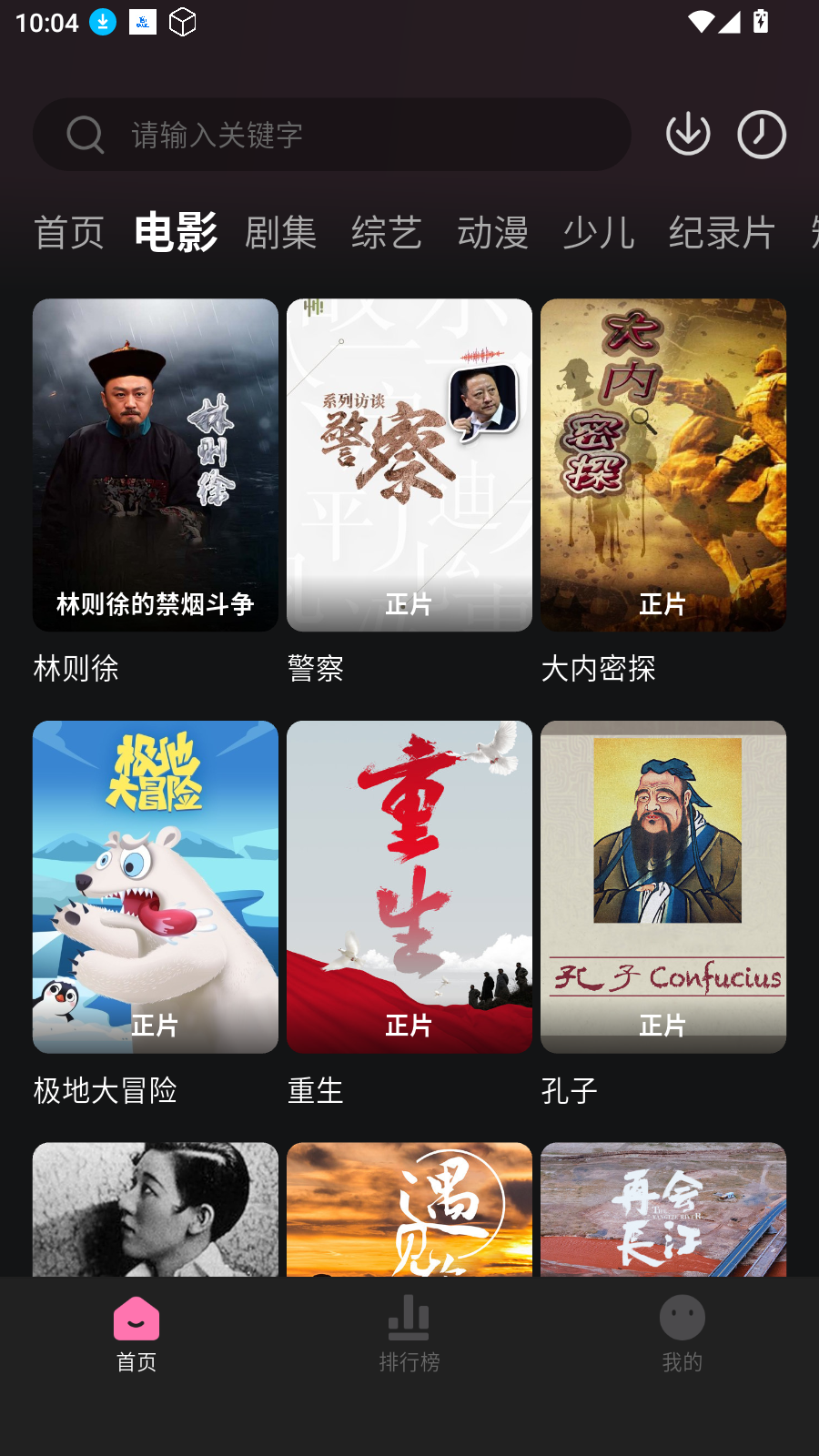Viewport: 819px width, 1456px height.
Task: Open the movie 林则徐
Action: click(156, 465)
